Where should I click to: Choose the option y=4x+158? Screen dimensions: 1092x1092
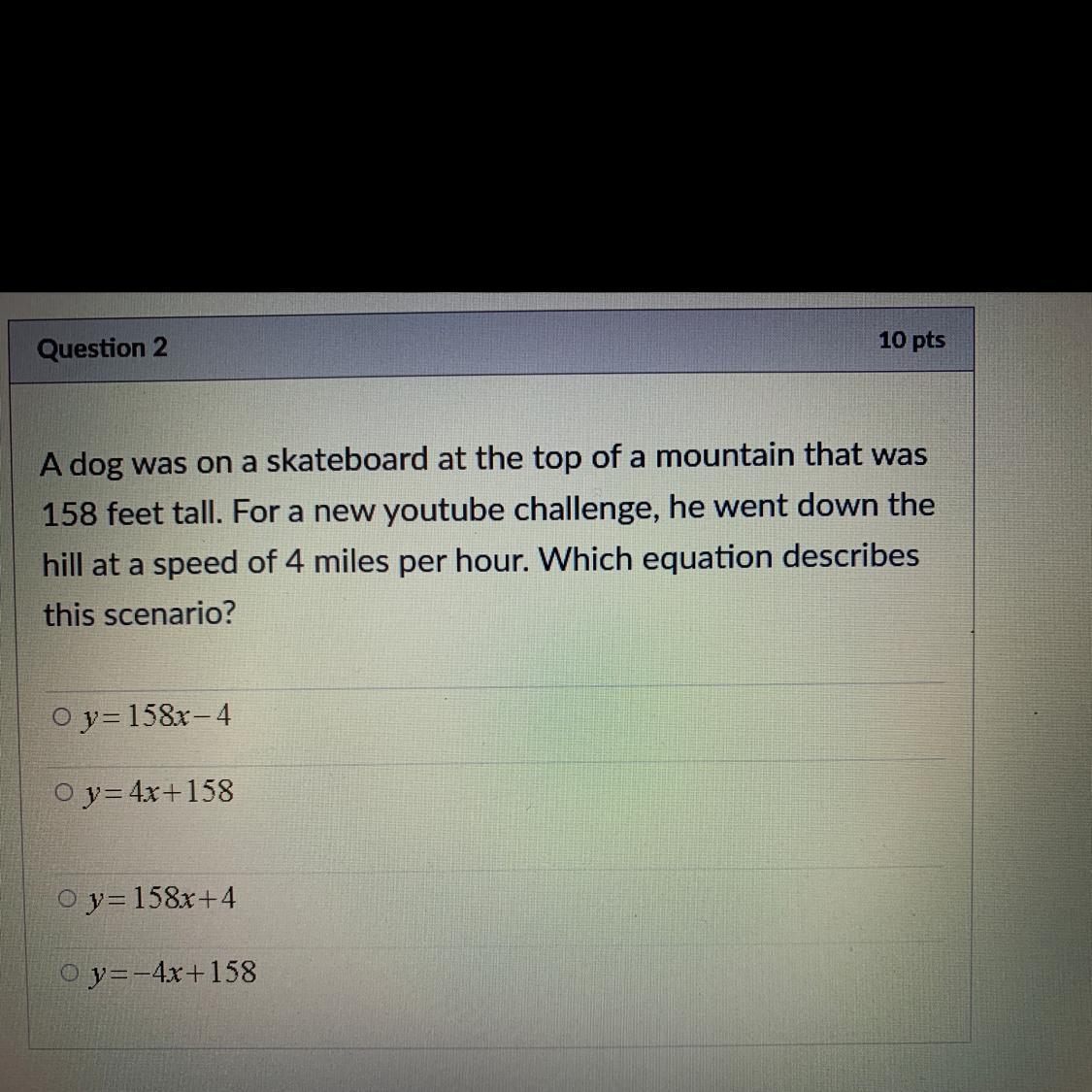pos(64,792)
